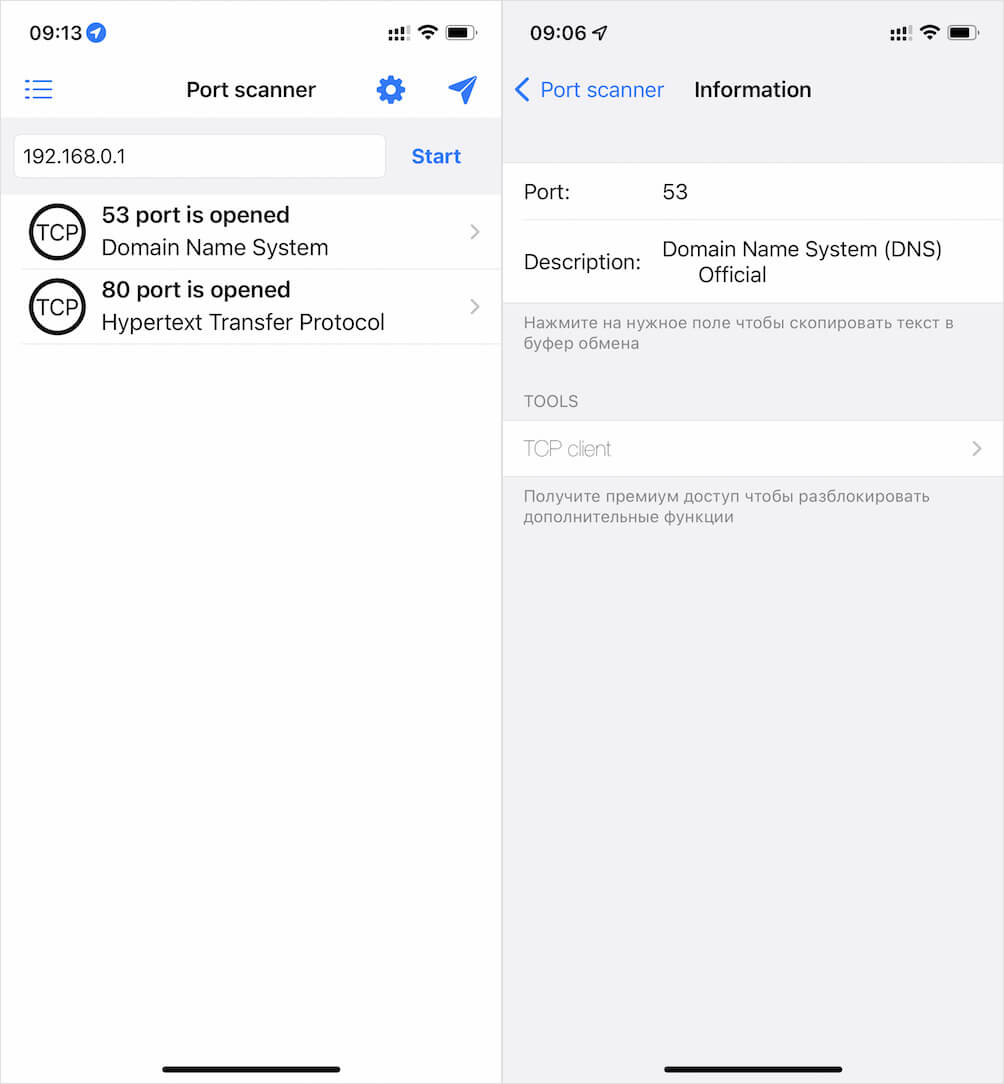The image size is (1004, 1084).
Task: Edit the 192.168.0.1 address field
Action: point(199,156)
